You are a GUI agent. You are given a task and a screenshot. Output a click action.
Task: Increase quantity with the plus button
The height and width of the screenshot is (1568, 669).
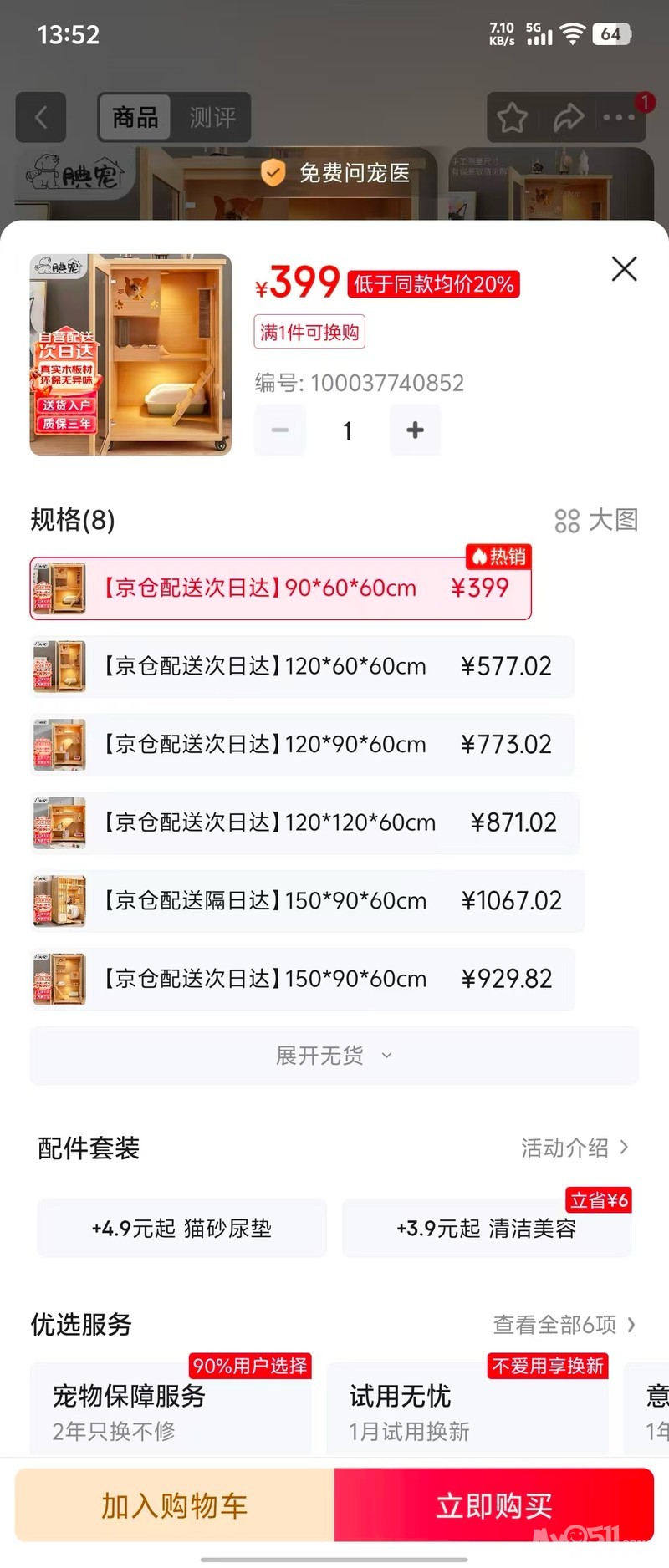point(415,430)
